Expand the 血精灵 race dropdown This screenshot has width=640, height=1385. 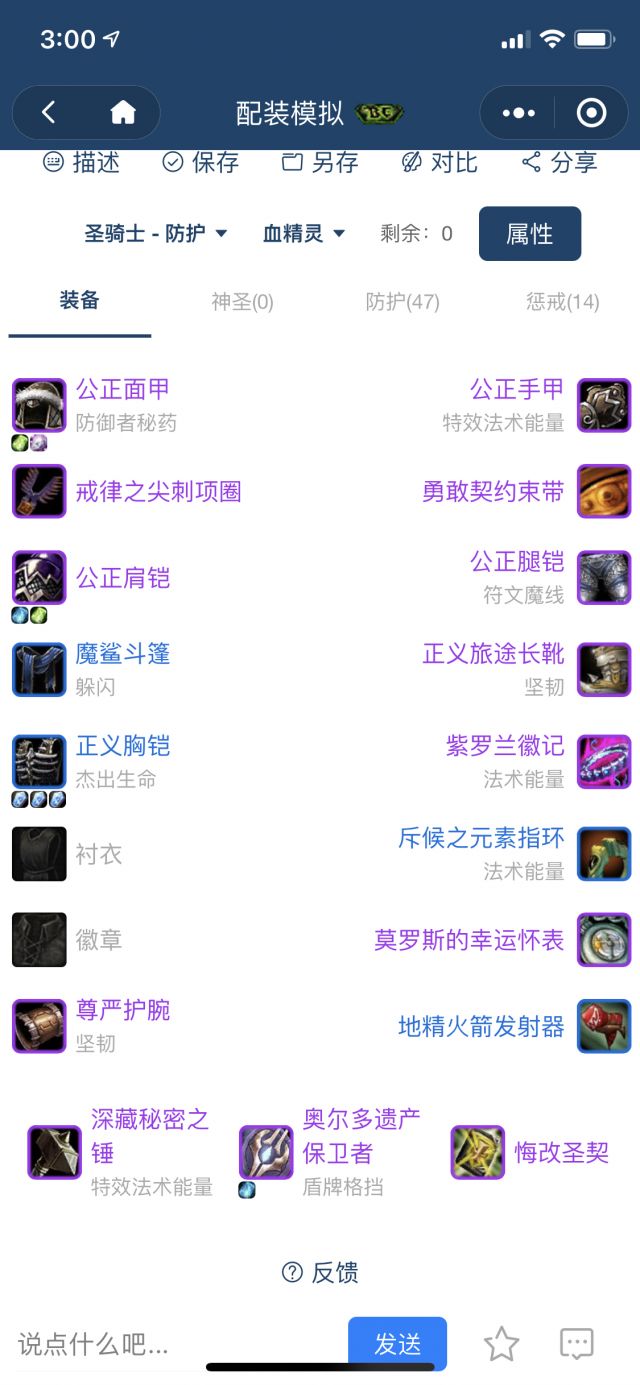point(303,233)
